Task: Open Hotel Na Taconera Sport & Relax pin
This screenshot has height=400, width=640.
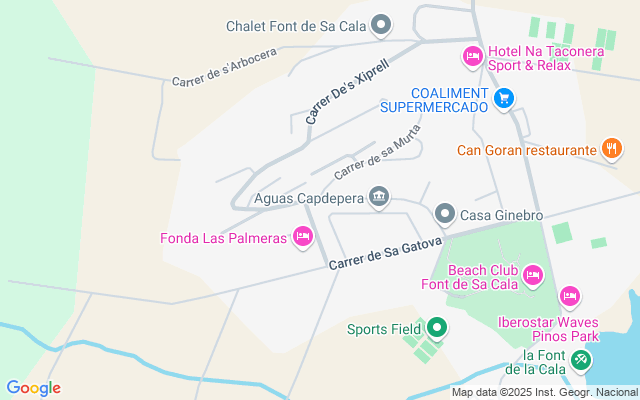Action: 471,56
